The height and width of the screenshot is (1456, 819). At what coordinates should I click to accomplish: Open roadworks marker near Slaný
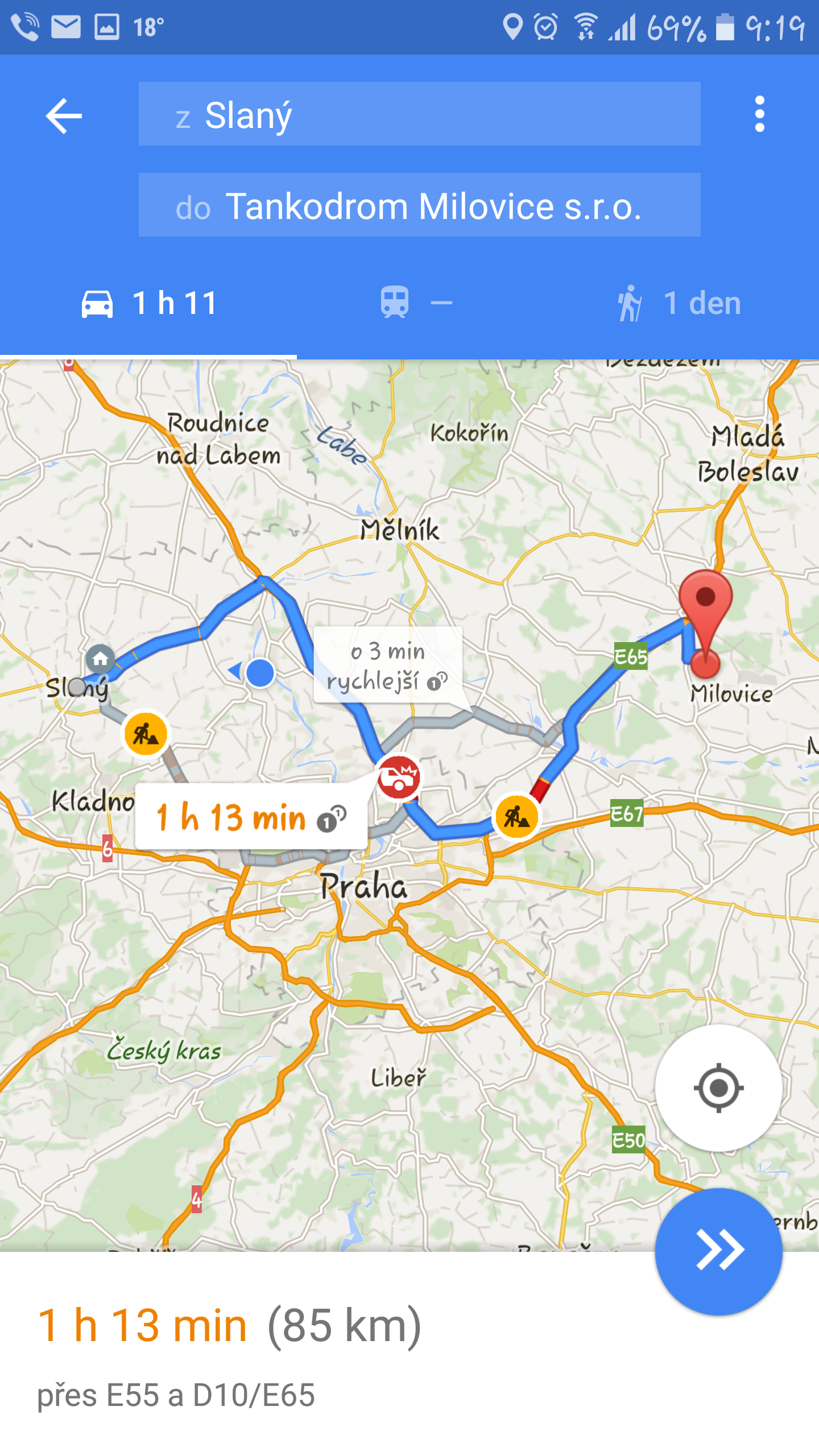pos(146,734)
